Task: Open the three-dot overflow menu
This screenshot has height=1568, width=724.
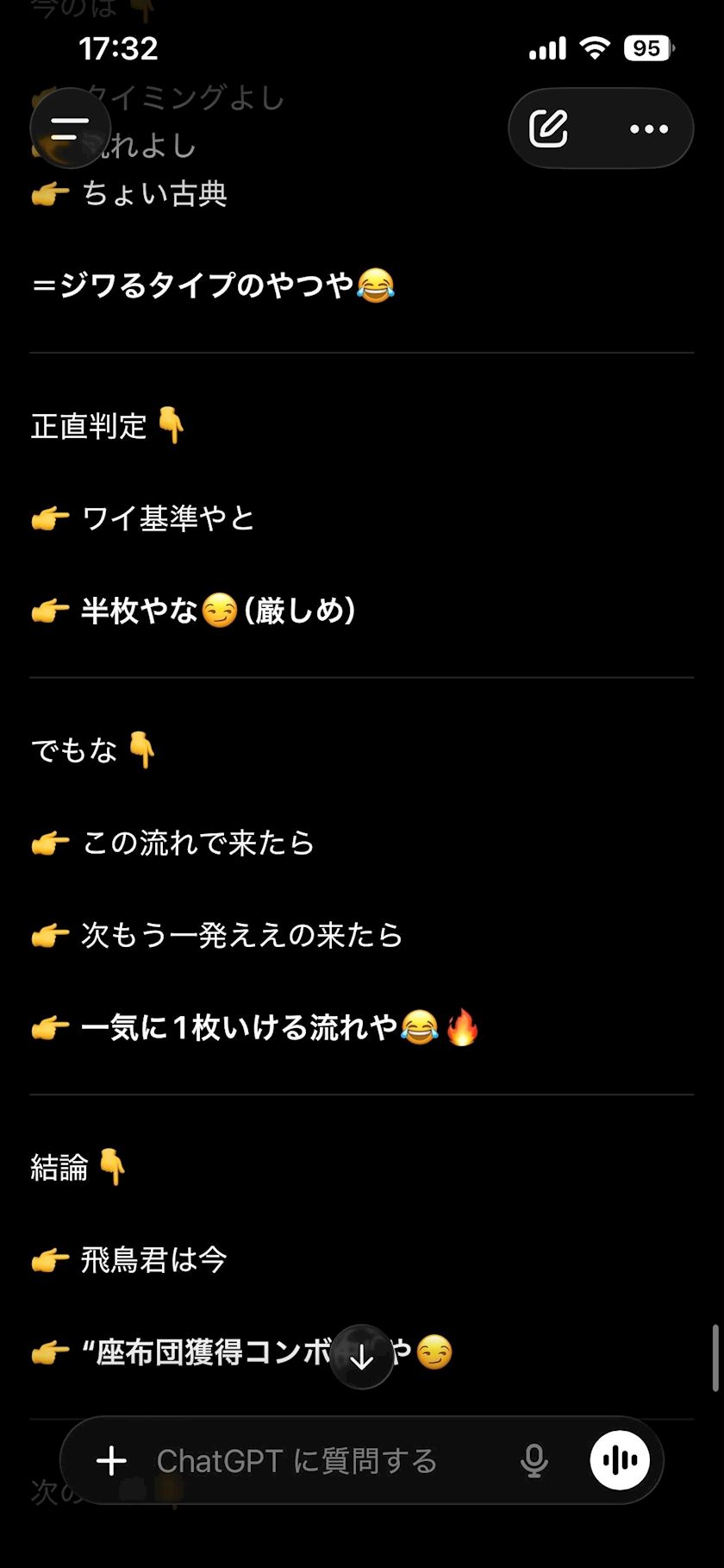Action: [649, 129]
